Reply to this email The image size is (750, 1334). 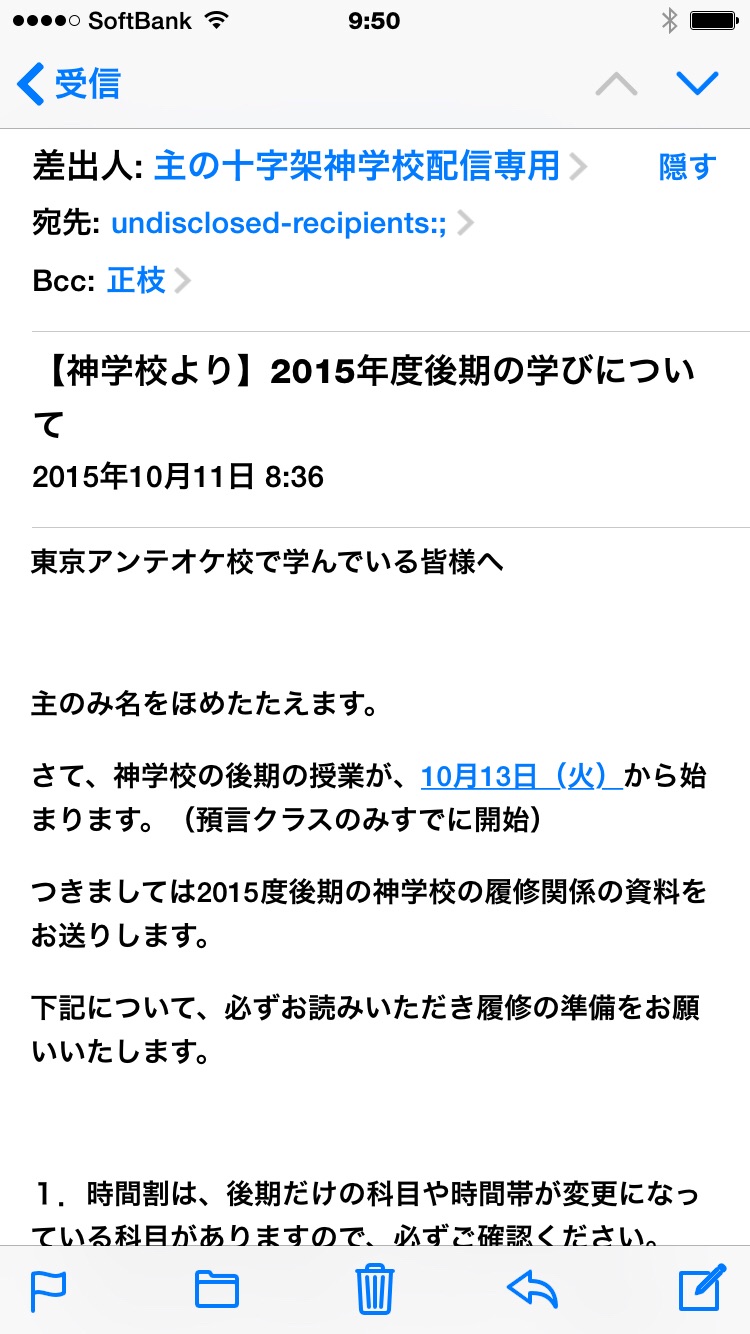coord(533,1290)
